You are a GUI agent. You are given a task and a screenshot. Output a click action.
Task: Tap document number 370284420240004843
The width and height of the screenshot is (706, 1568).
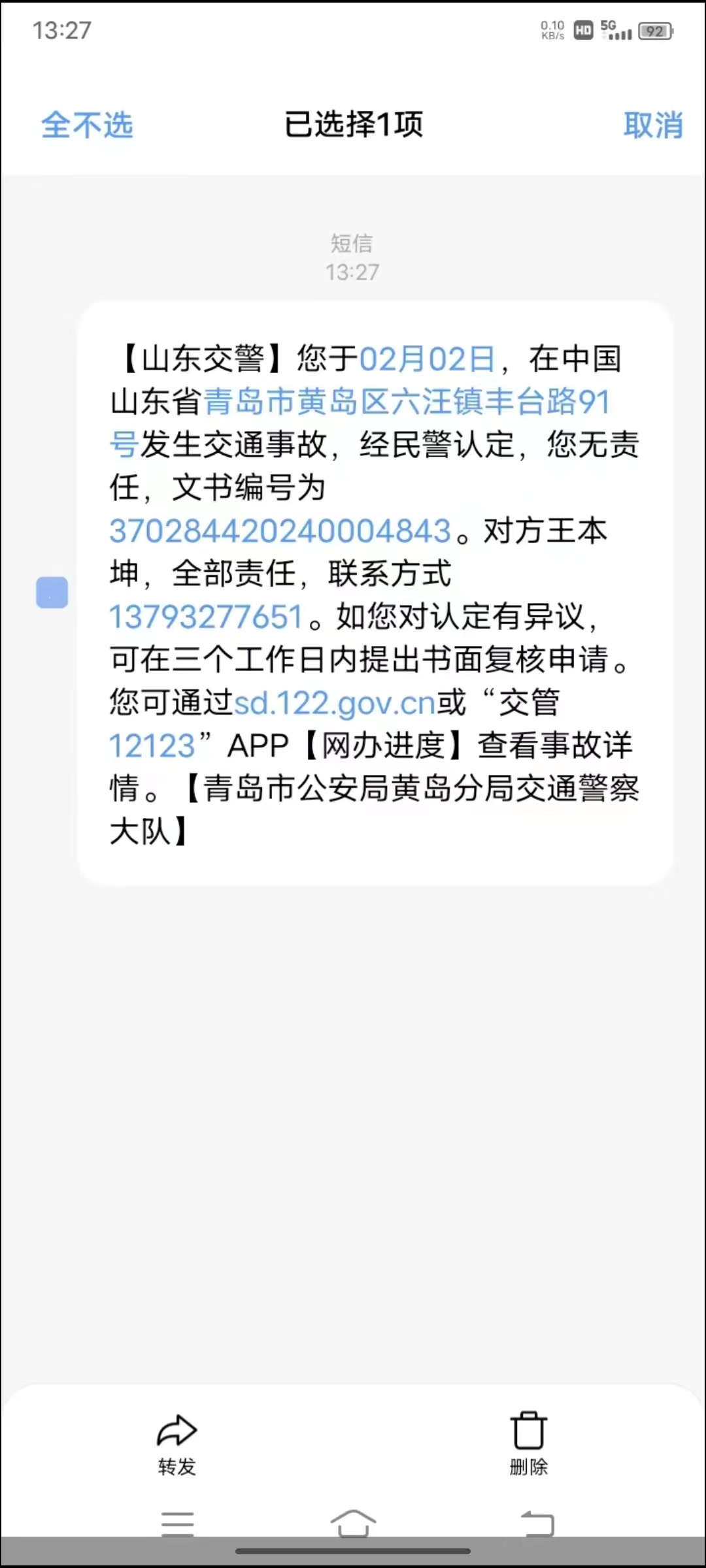[280, 531]
